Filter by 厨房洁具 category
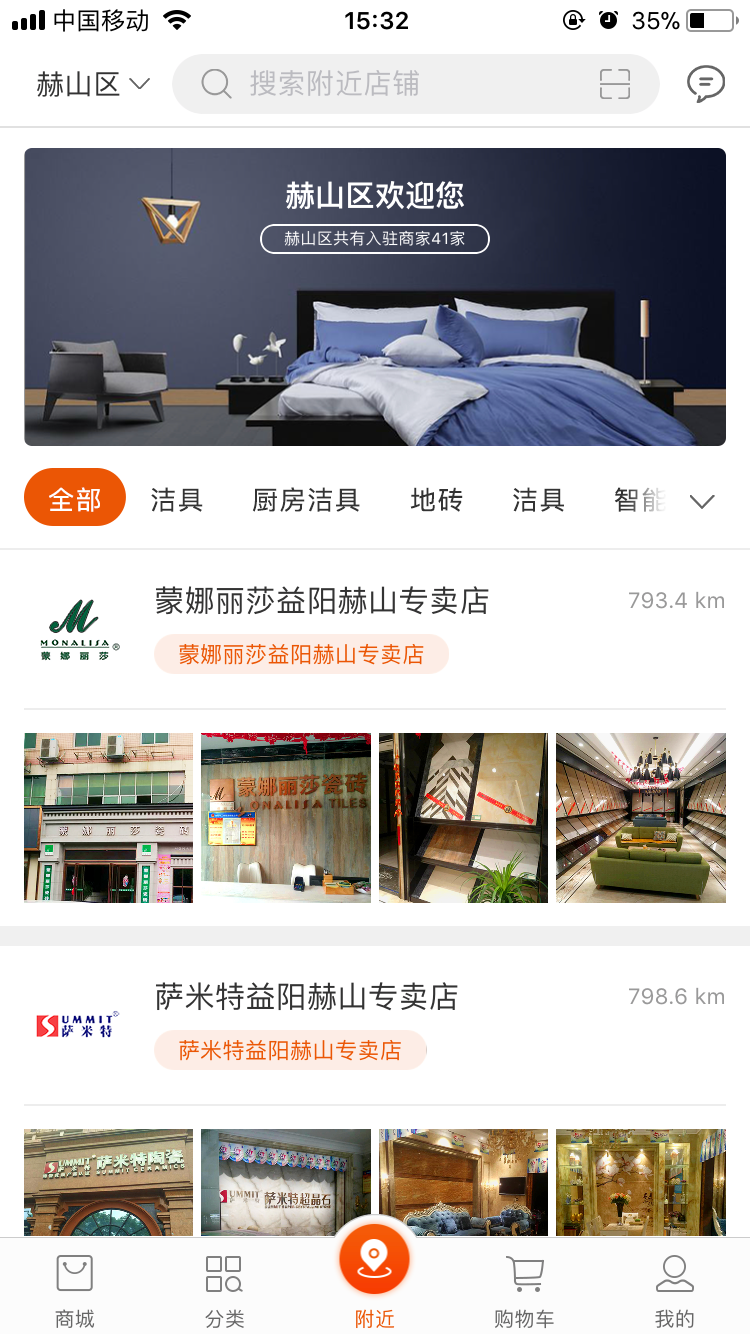The width and height of the screenshot is (750, 1334). (305, 499)
